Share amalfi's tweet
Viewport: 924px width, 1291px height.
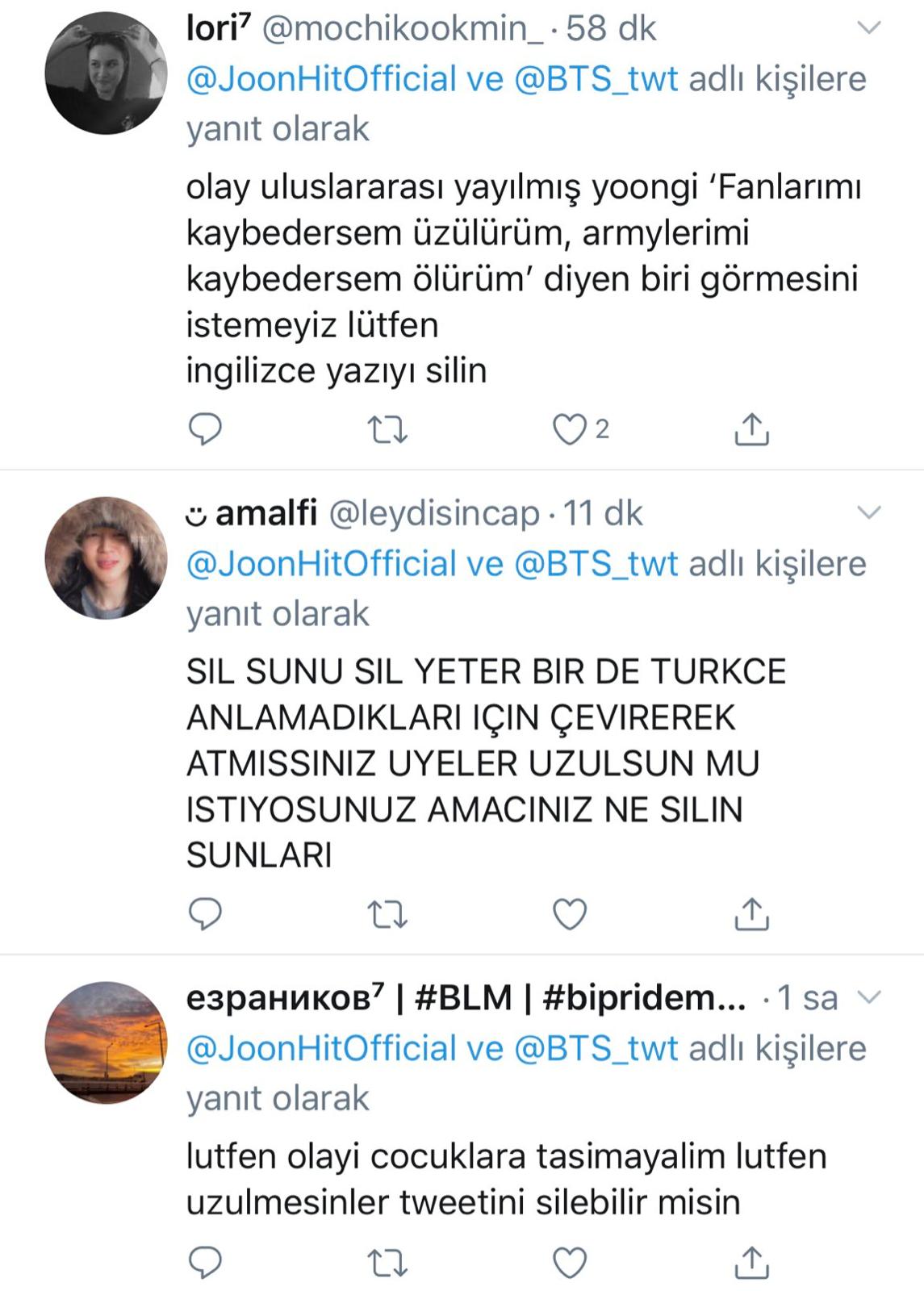pos(751,913)
